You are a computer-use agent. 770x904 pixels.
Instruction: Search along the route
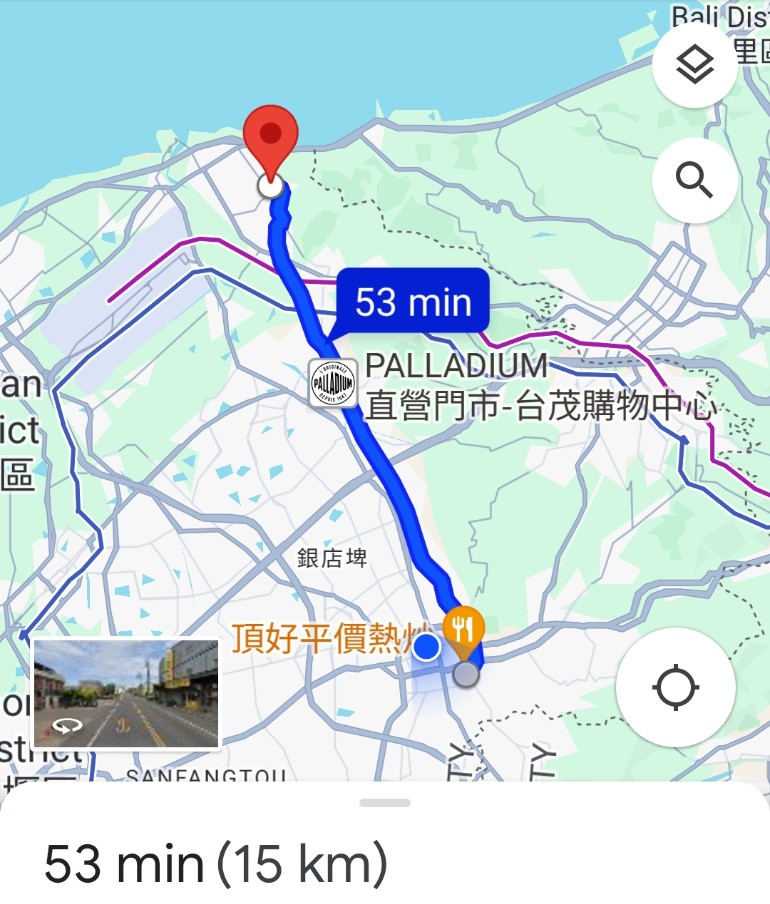[x=694, y=180]
